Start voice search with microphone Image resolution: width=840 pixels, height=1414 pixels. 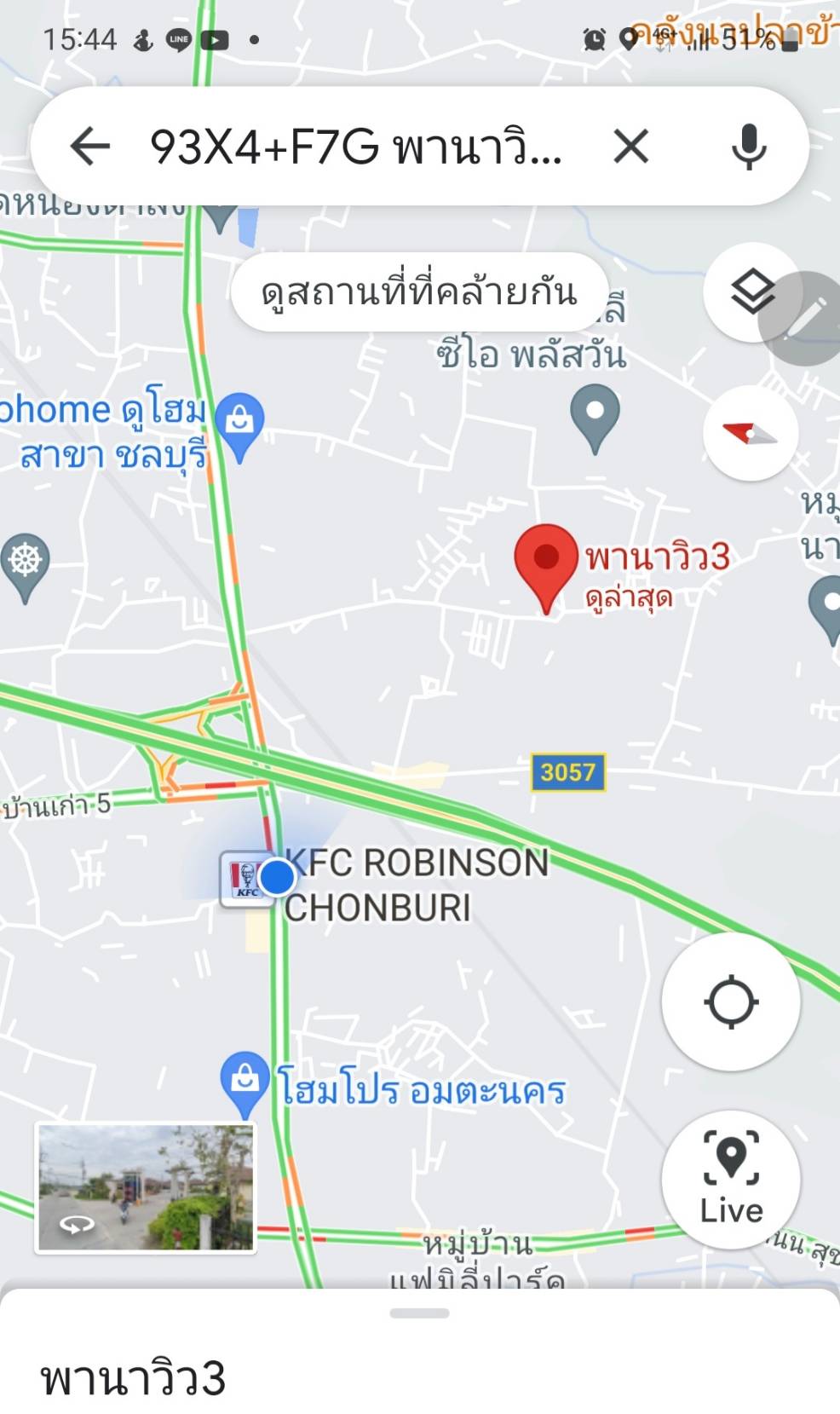coord(749,146)
